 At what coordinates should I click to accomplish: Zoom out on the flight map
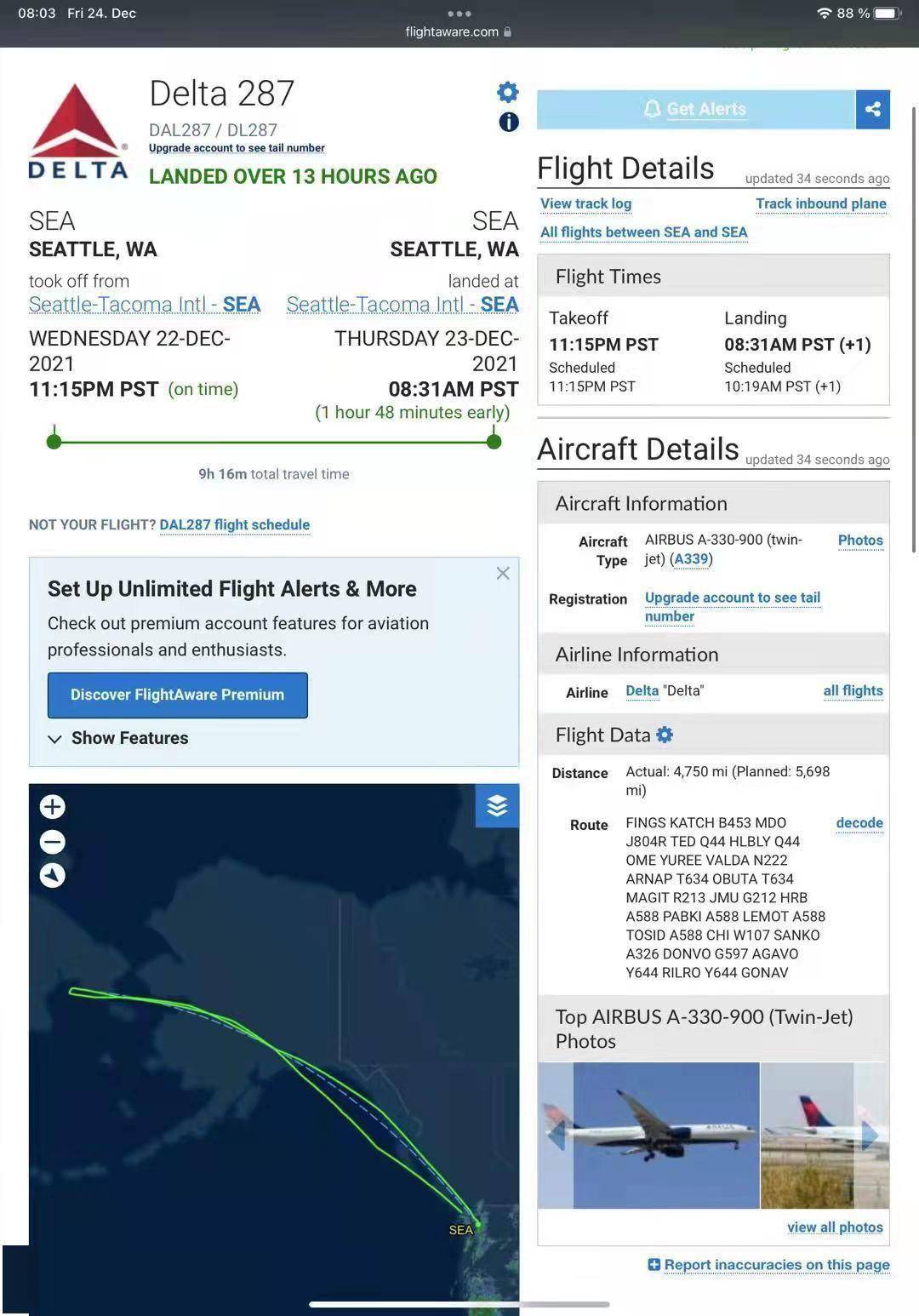pos(53,842)
